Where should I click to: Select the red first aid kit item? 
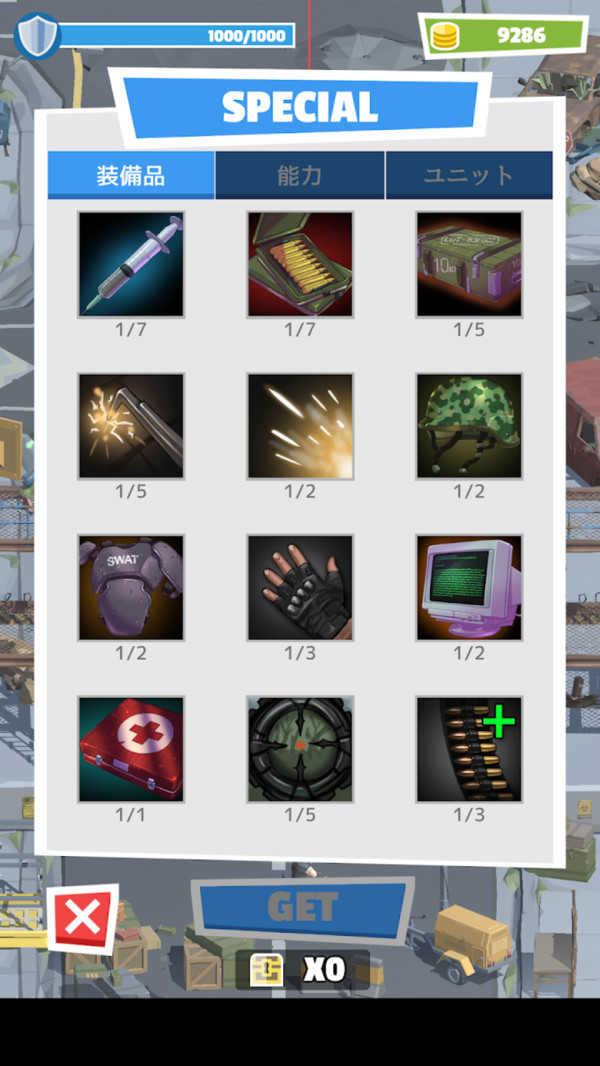tap(131, 750)
